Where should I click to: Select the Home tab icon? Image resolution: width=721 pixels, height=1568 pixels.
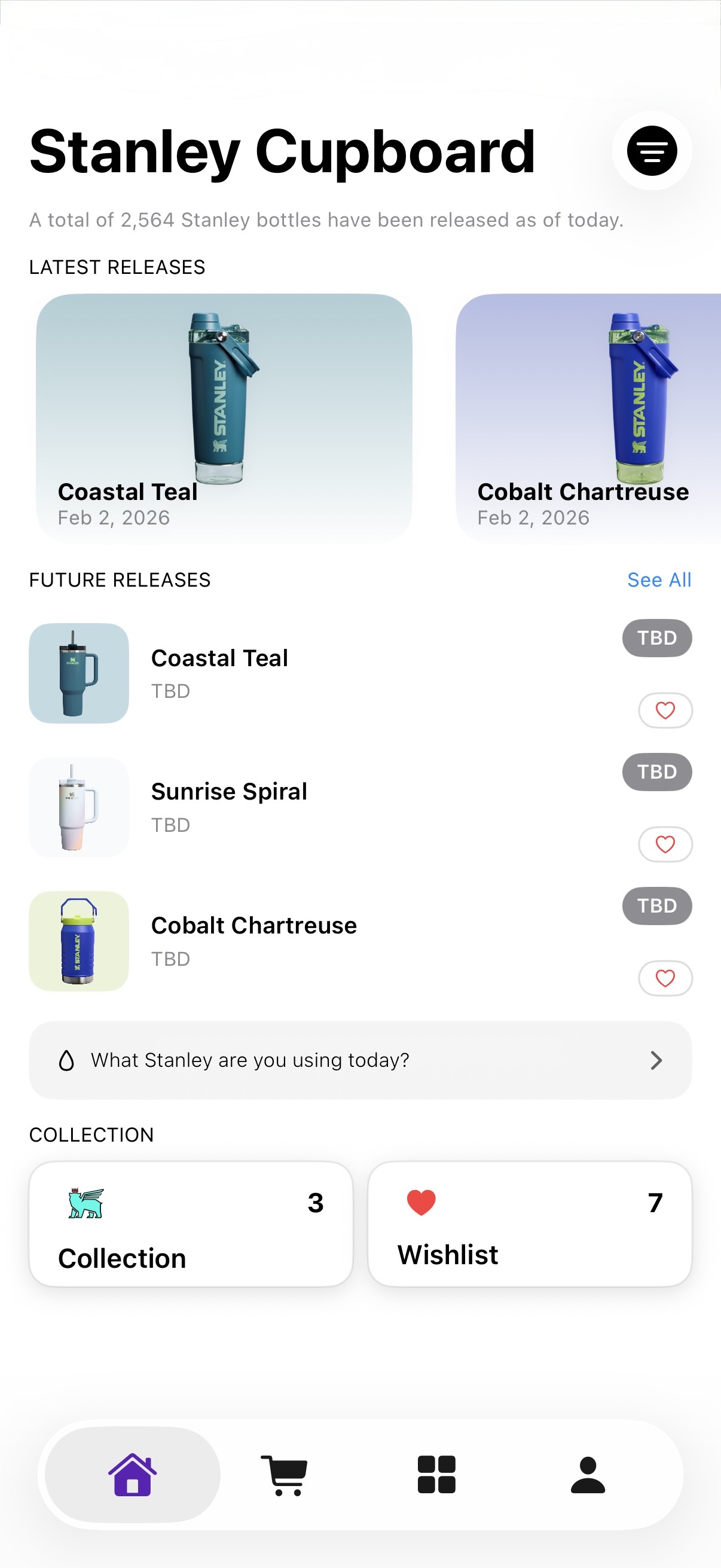click(132, 1475)
